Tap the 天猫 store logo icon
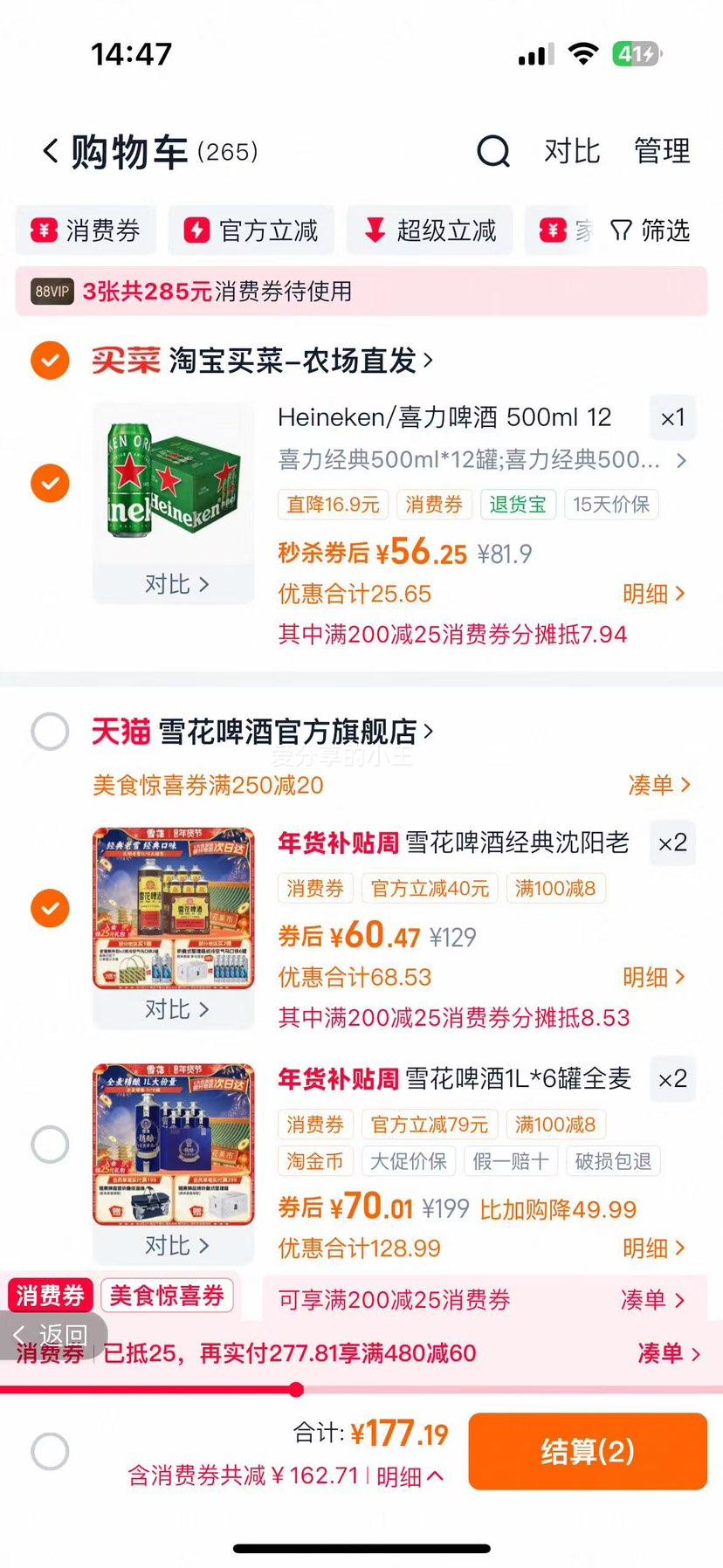723x1568 pixels. [x=122, y=732]
